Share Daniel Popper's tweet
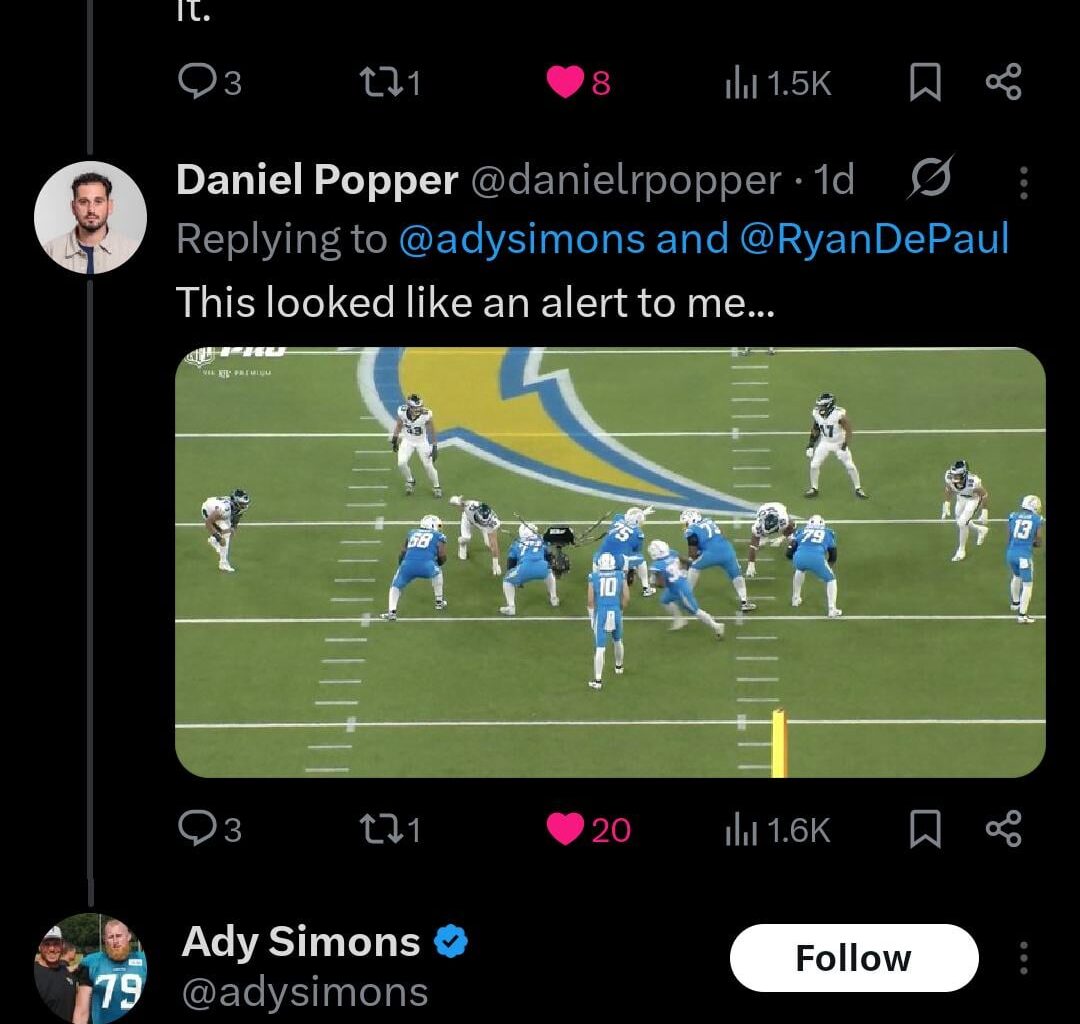 pos(1003,829)
